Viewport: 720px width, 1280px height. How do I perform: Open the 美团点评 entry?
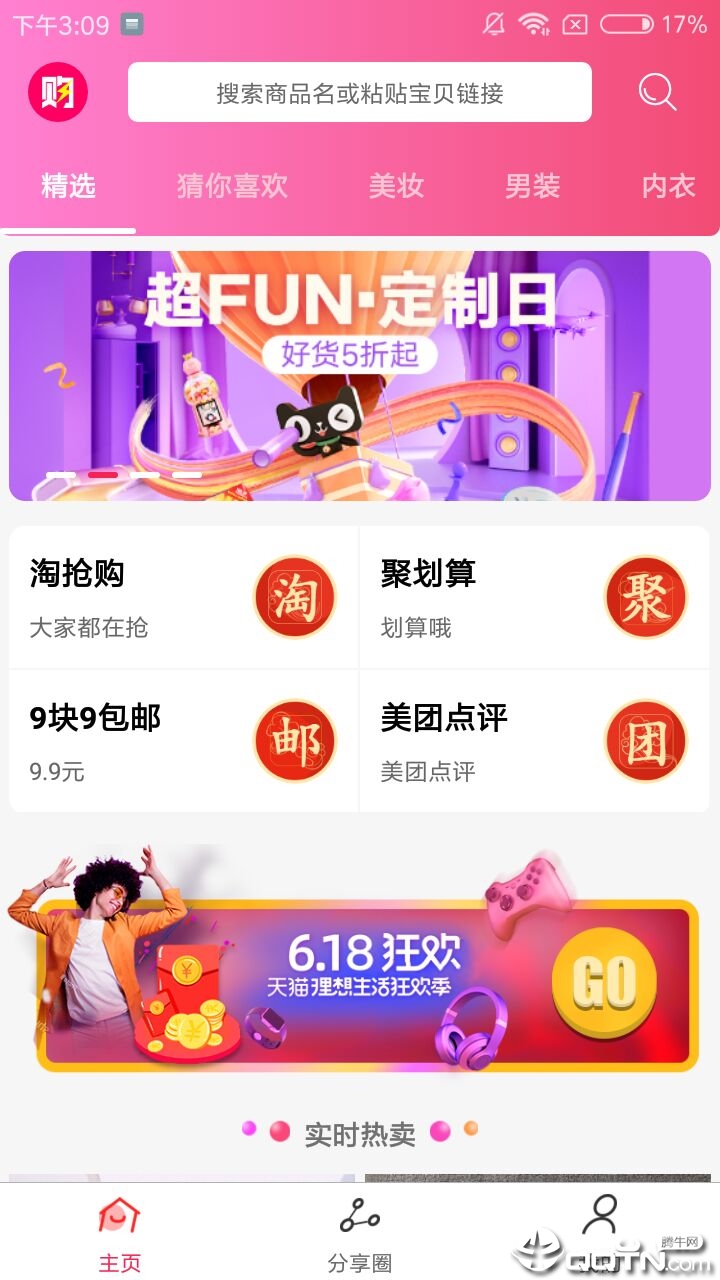point(534,742)
